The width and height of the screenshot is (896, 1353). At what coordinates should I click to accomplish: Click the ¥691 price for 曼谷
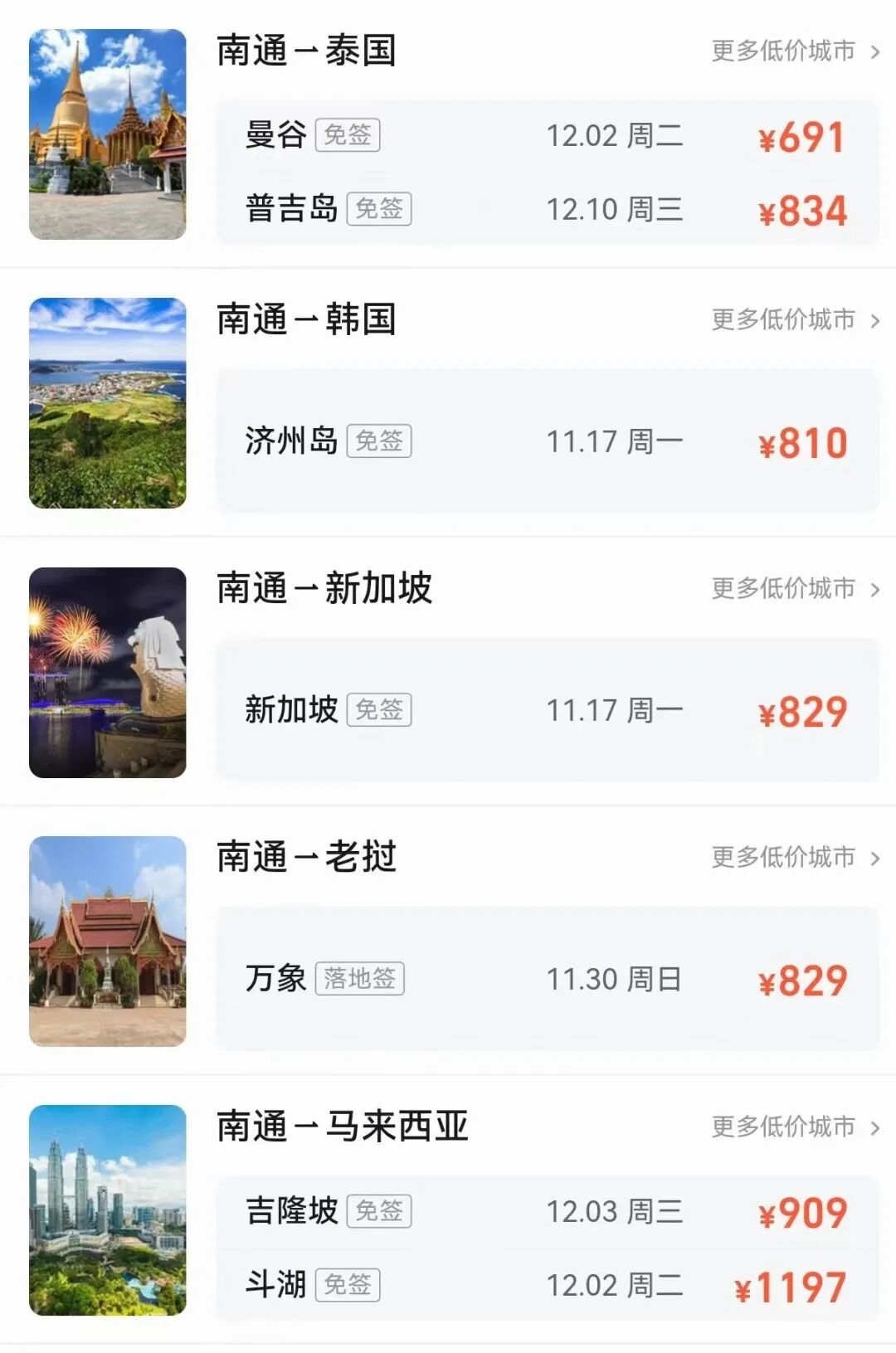(x=801, y=139)
